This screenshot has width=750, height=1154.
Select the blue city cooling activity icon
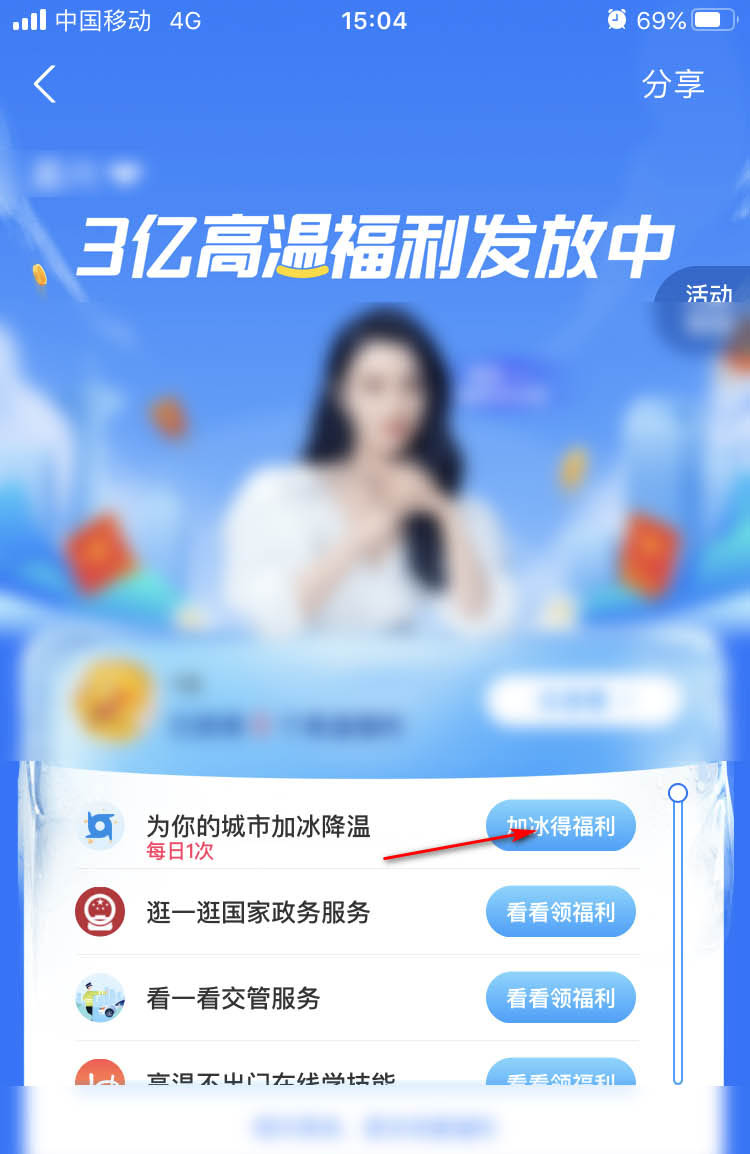(100, 825)
